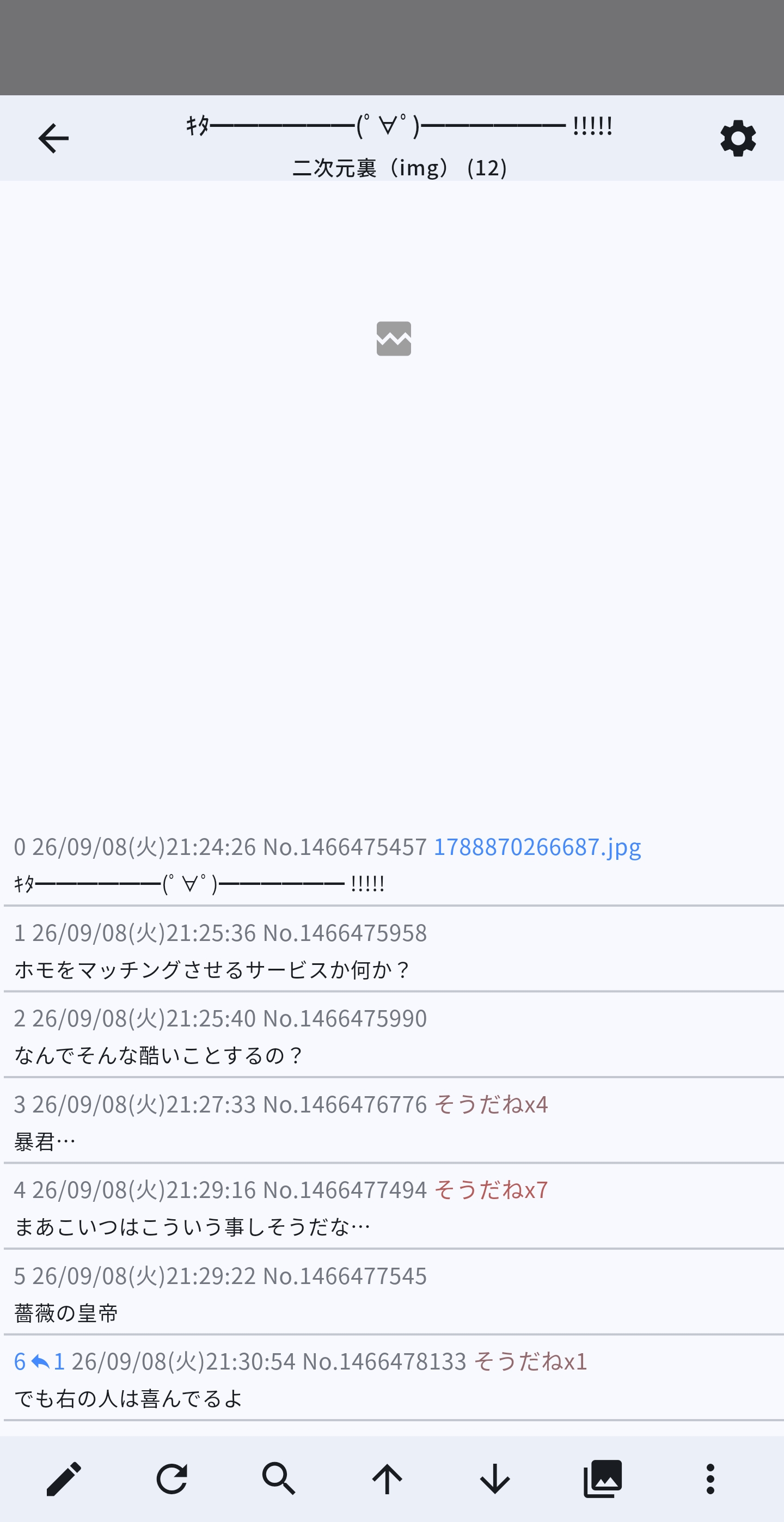784x1522 pixels.
Task: Jump to the top with the up arrow
Action: (x=387, y=1479)
